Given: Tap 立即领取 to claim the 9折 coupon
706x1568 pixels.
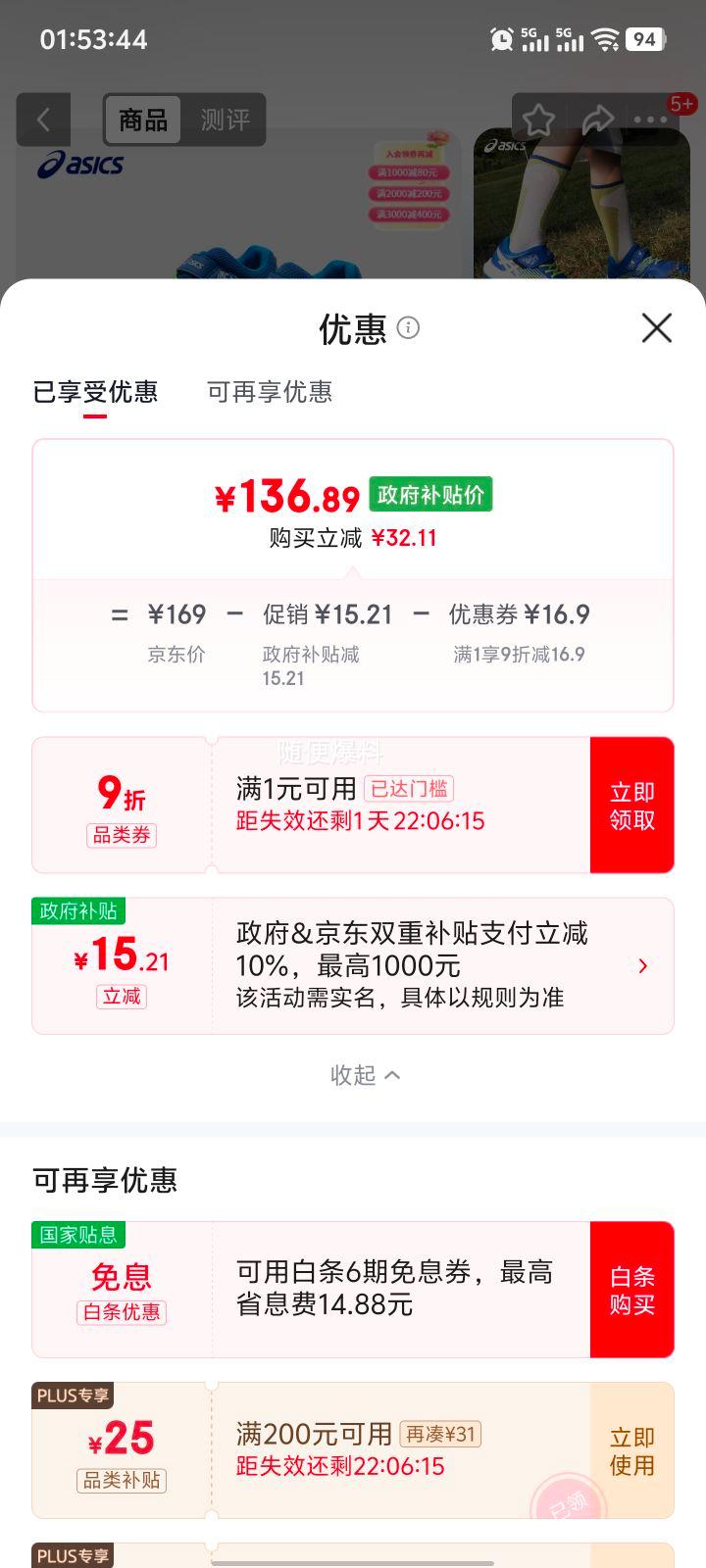Looking at the screenshot, I should [x=631, y=805].
